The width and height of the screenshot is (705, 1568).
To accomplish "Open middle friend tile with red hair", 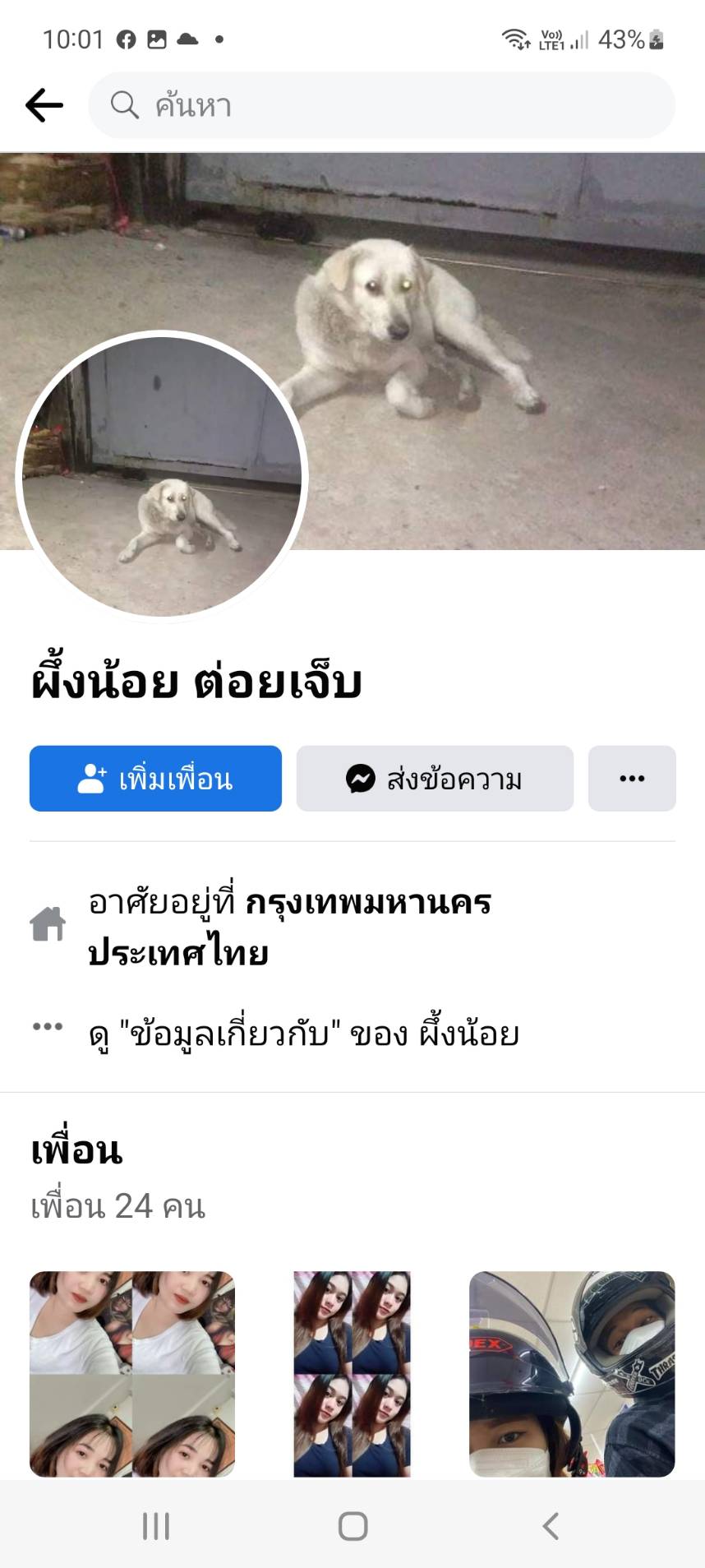I will coord(352,1373).
